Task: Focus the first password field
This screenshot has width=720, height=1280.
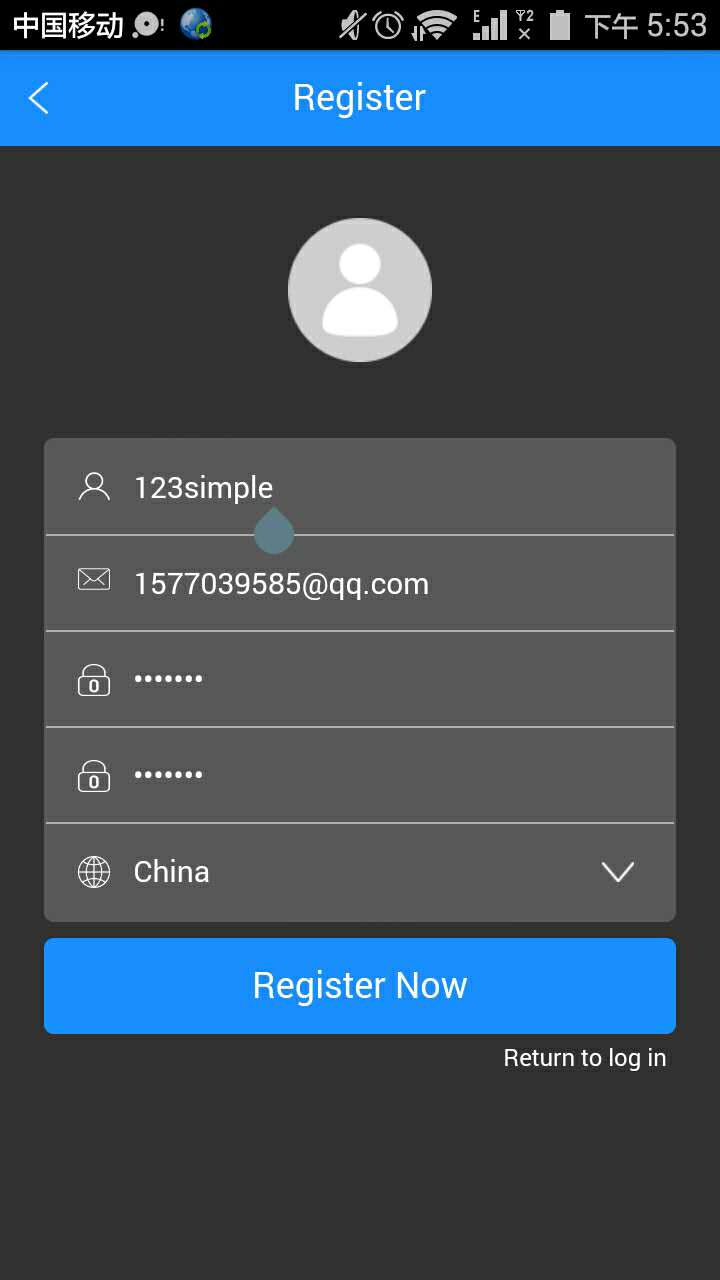Action: coord(360,679)
